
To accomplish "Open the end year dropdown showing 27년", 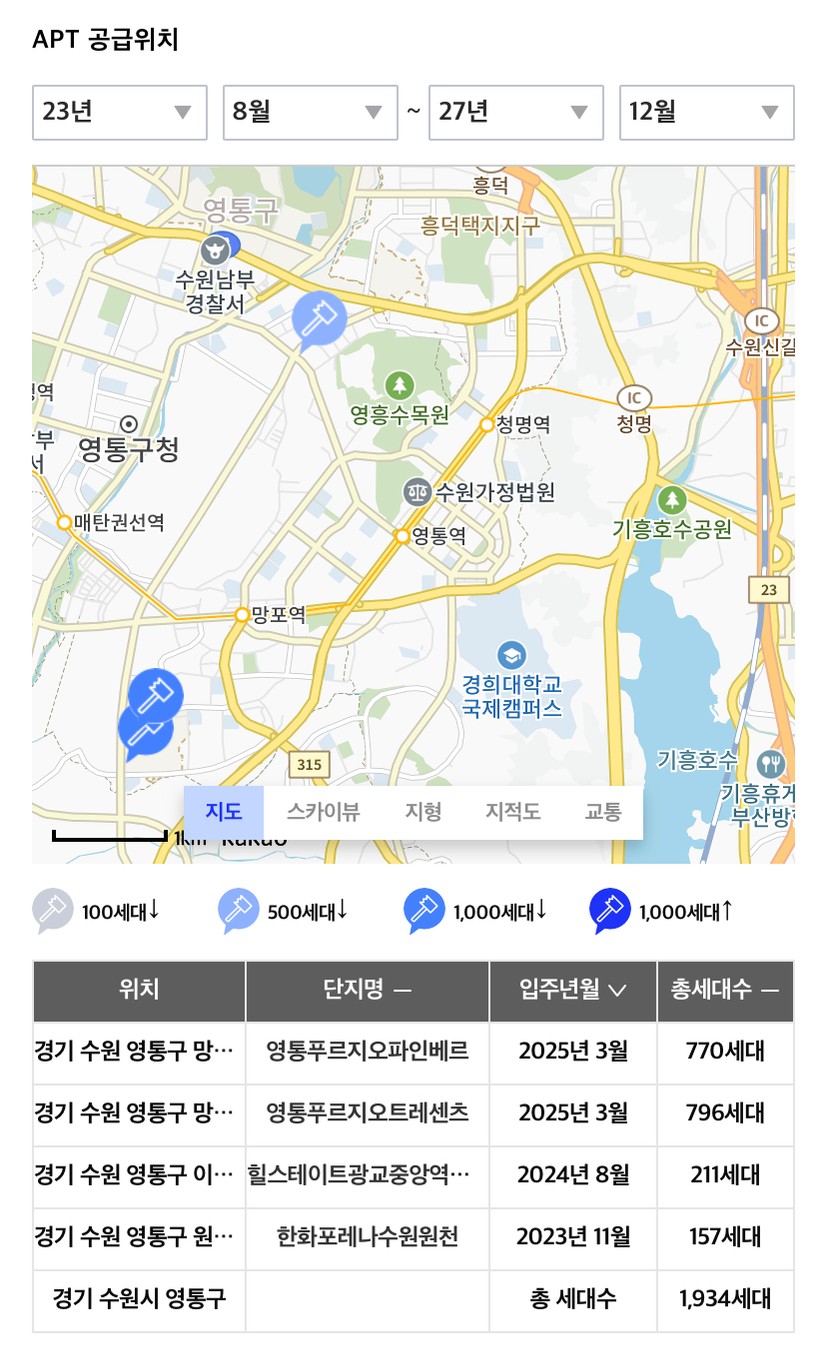I will 516,112.
